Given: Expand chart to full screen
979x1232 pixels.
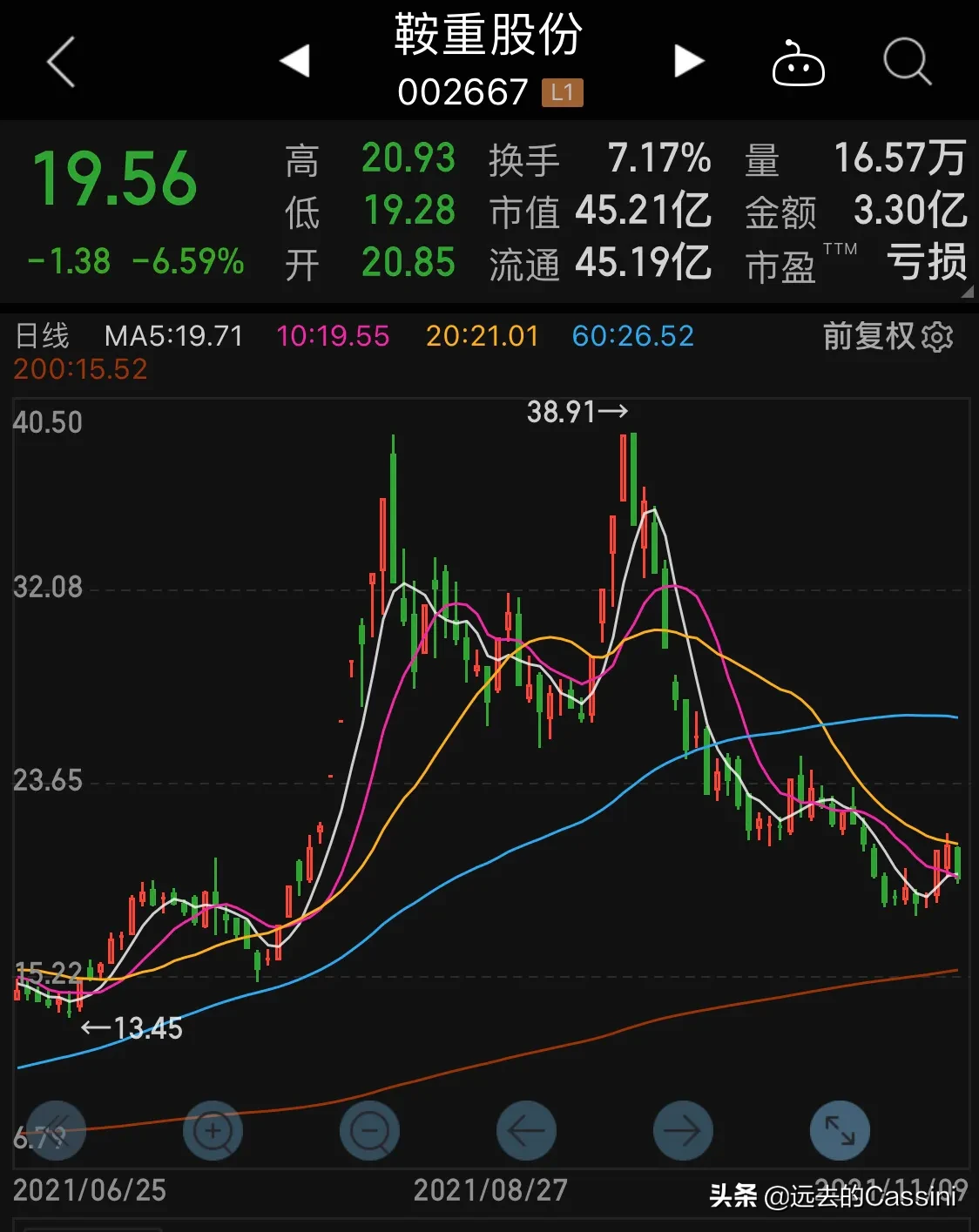Looking at the screenshot, I should pos(840,1130).
